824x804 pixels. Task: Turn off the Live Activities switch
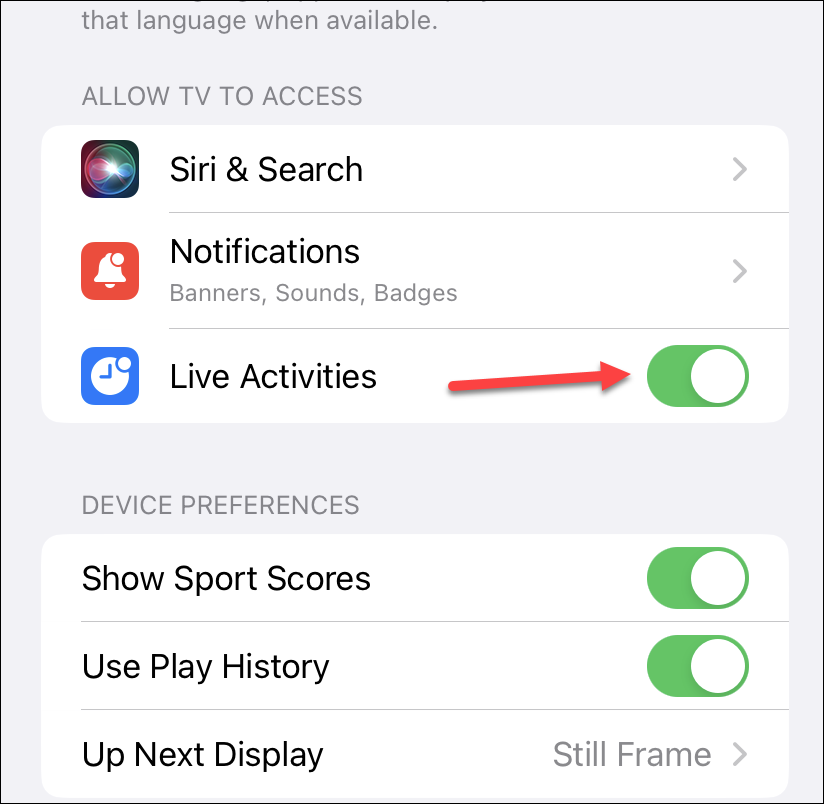pyautogui.click(x=697, y=376)
